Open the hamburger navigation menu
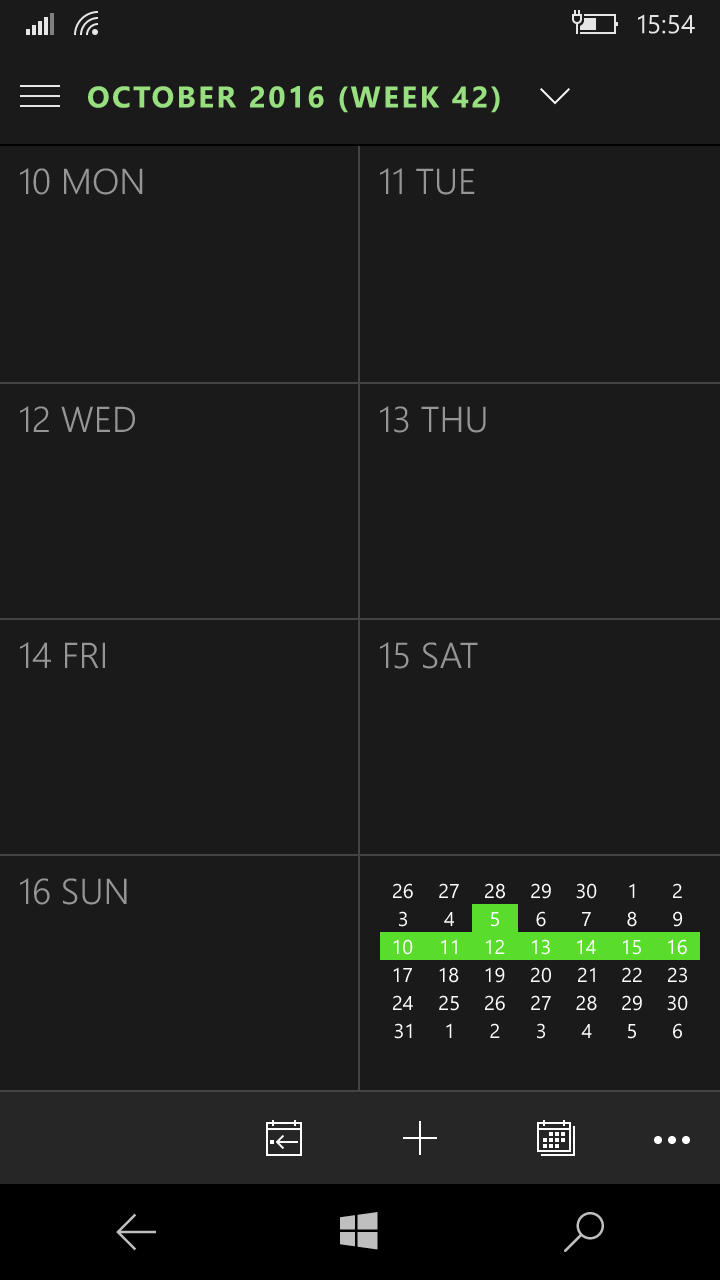 pyautogui.click(x=40, y=96)
